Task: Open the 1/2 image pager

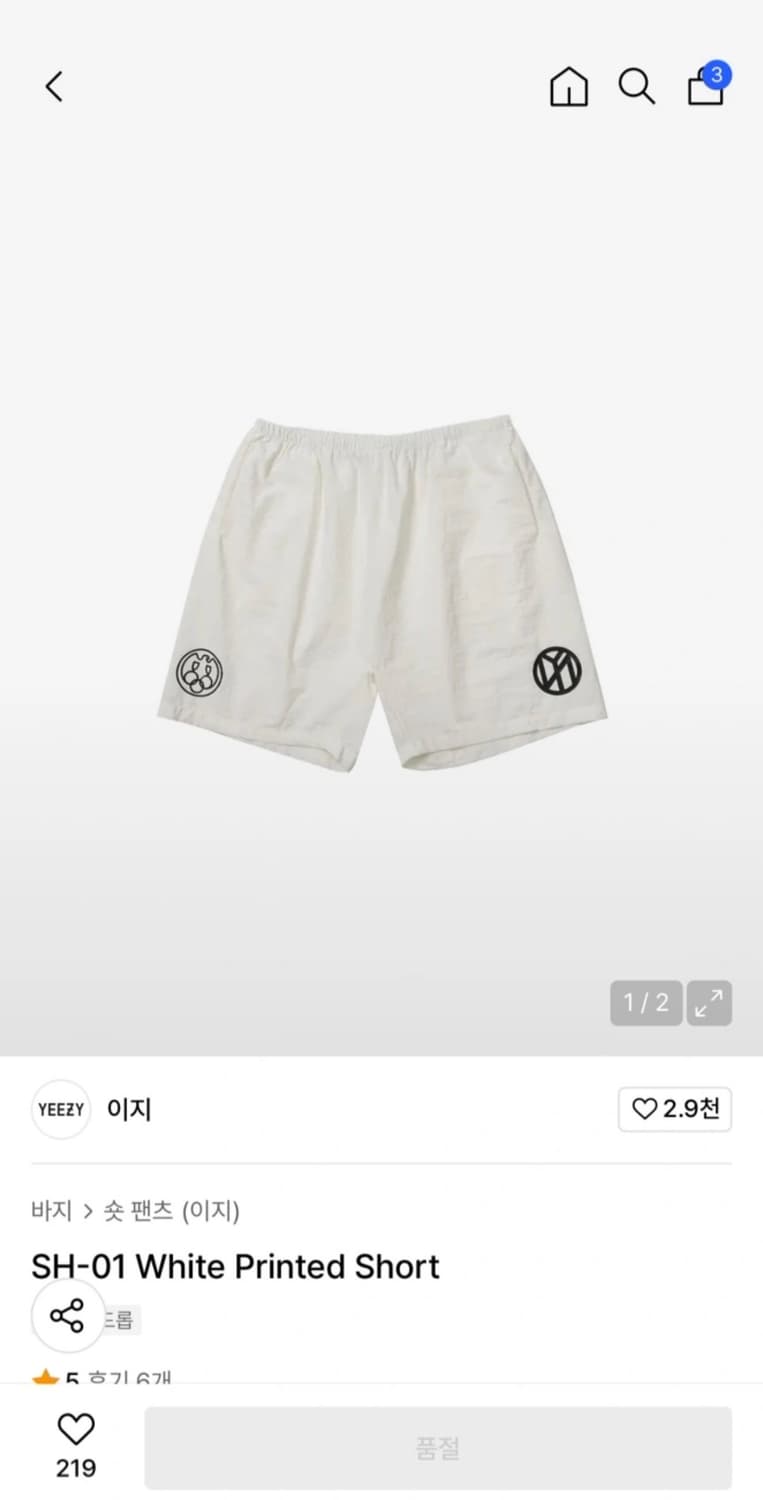Action: pyautogui.click(x=645, y=1003)
